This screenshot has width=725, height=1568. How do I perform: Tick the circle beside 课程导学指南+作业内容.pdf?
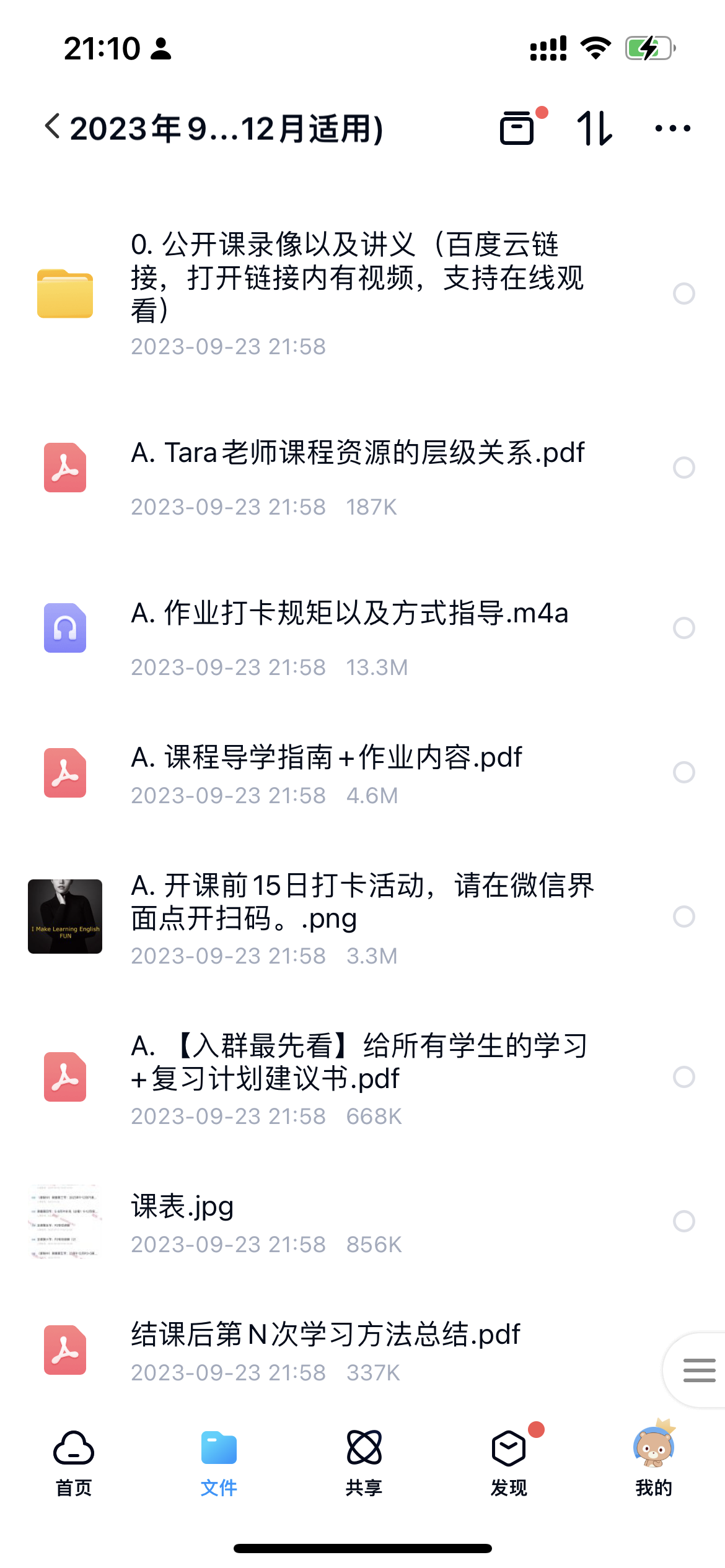coord(684,772)
